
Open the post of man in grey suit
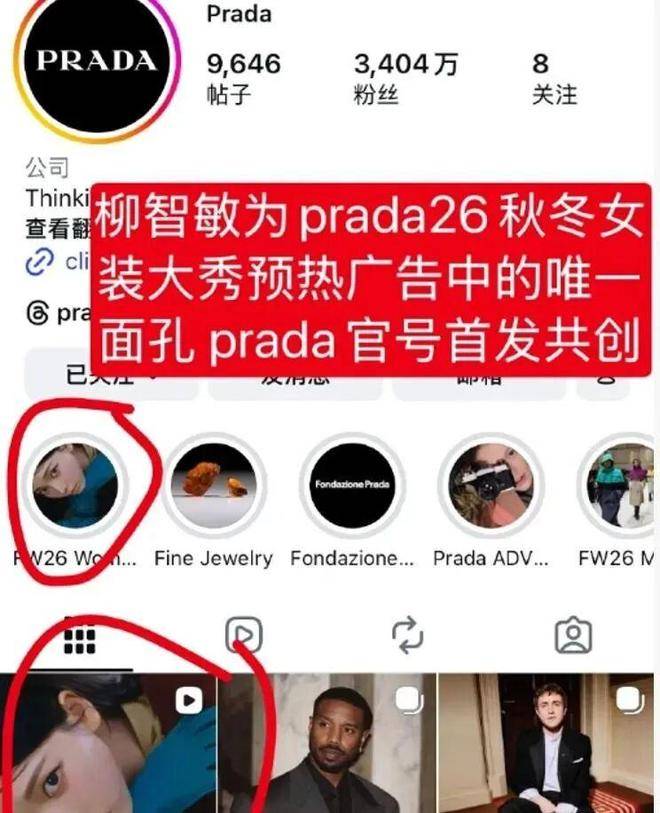(x=327, y=745)
